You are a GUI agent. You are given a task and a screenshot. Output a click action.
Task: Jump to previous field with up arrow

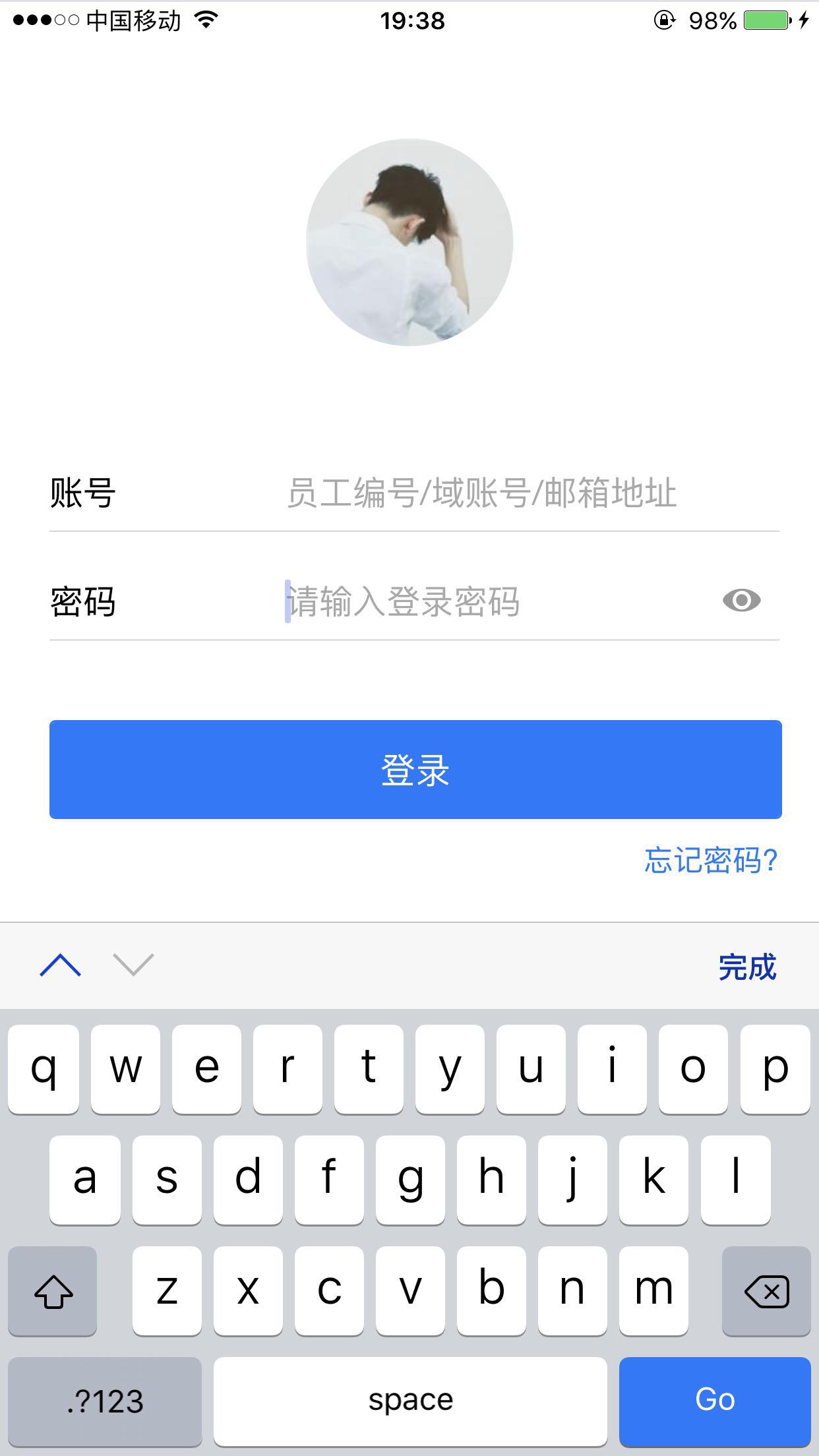(61, 966)
